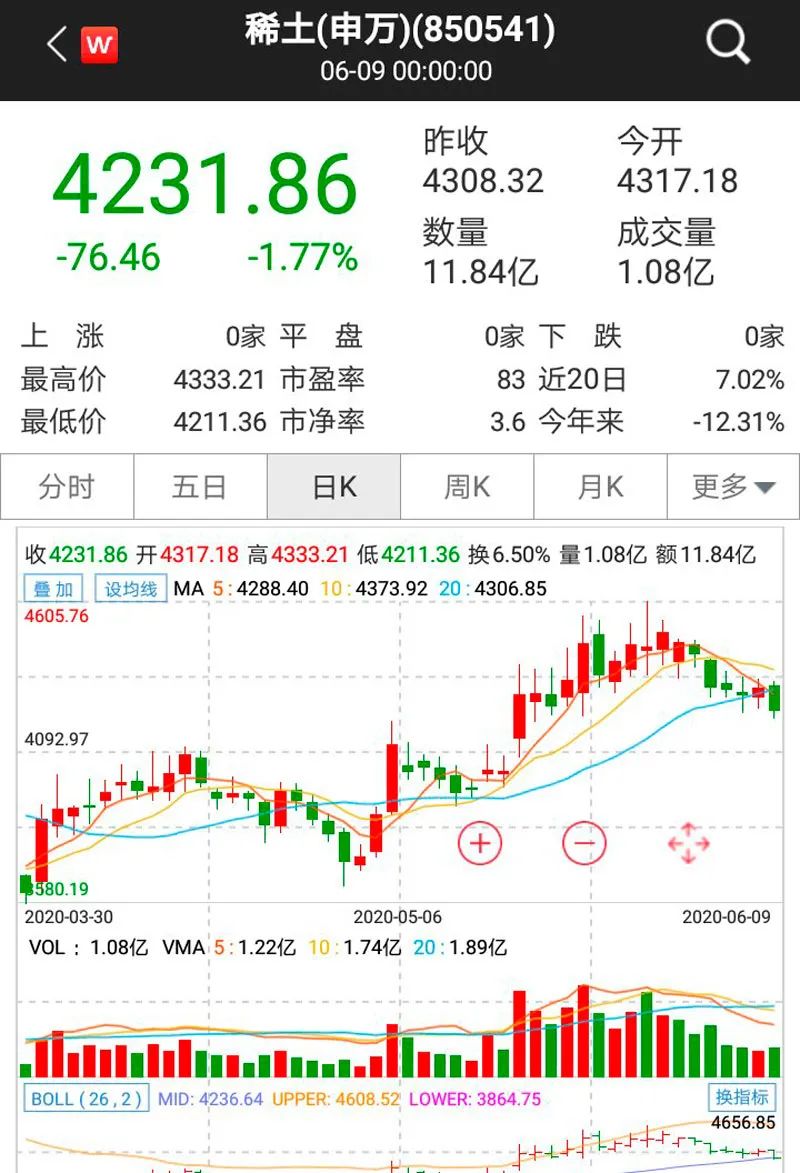
Task: Zoom in the chart with plus
Action: pyautogui.click(x=479, y=843)
